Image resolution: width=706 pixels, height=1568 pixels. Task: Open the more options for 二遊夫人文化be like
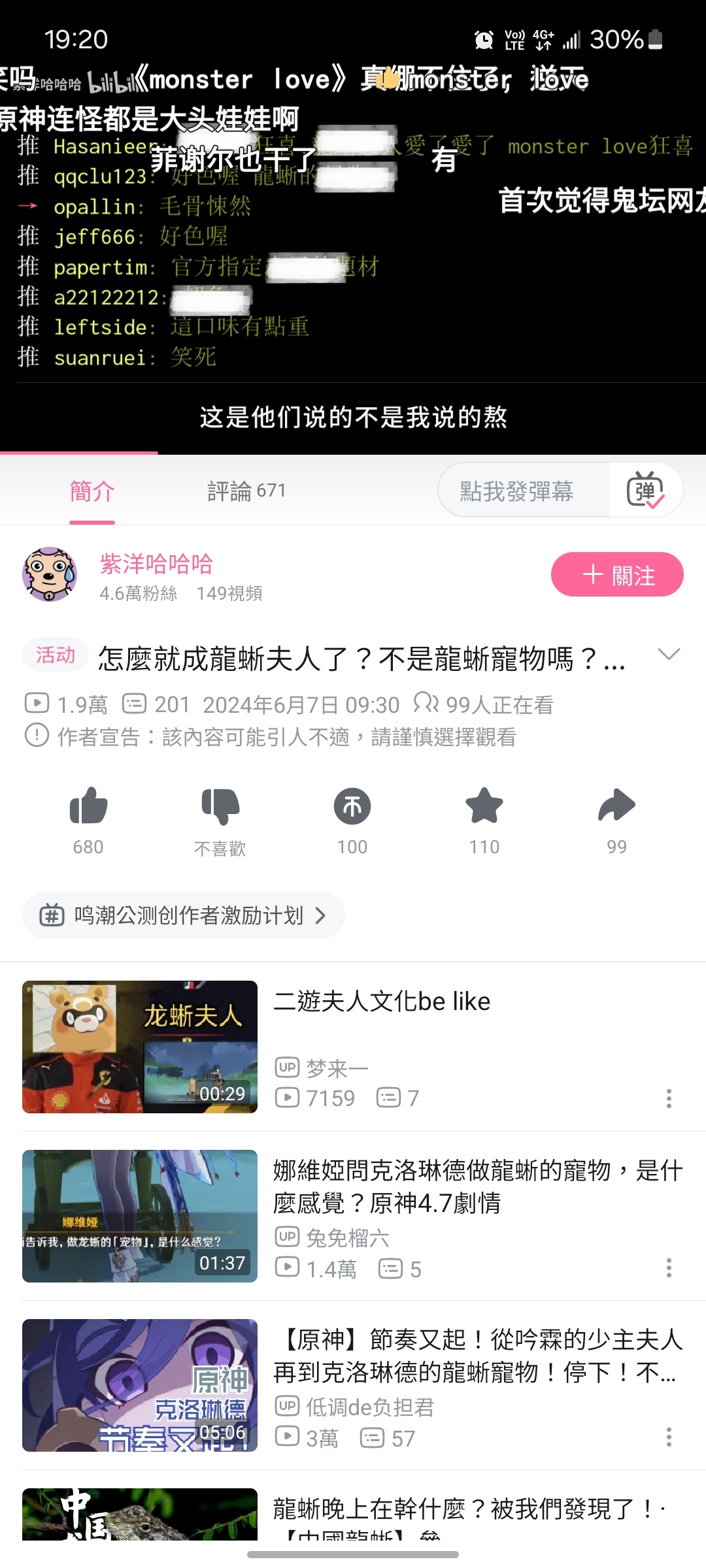(x=668, y=1098)
